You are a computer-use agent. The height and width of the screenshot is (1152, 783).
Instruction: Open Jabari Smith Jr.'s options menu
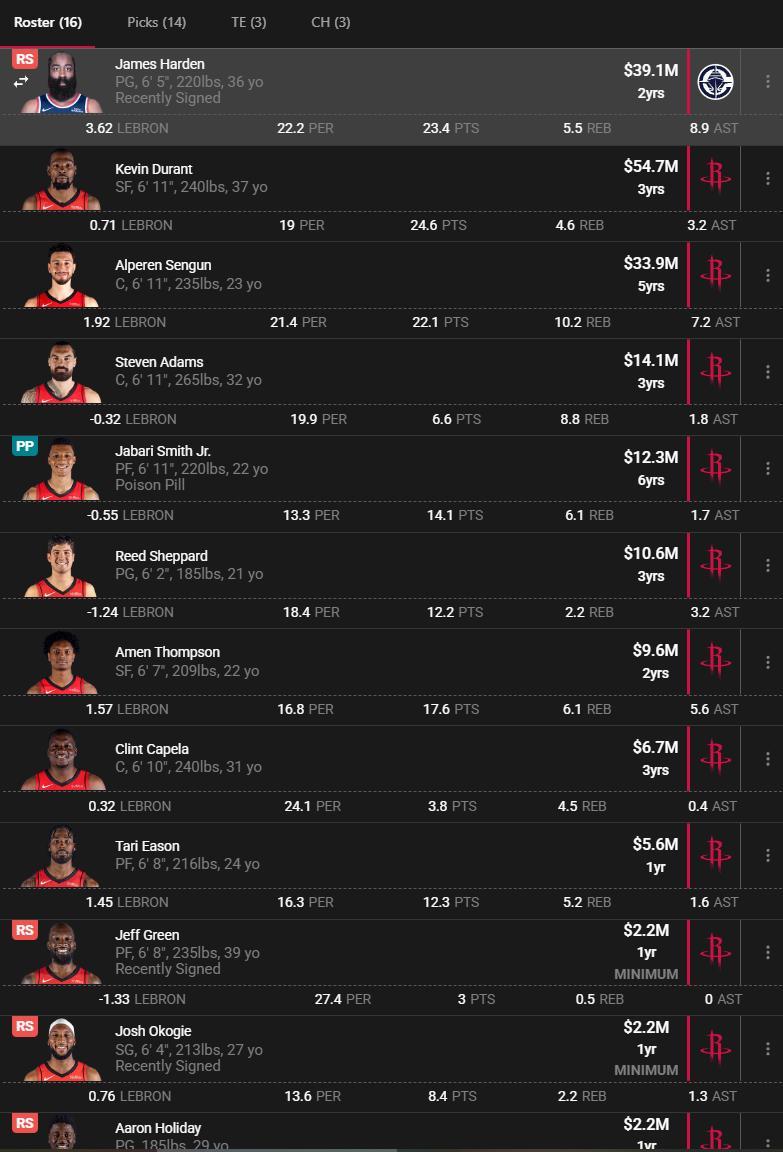[767, 468]
